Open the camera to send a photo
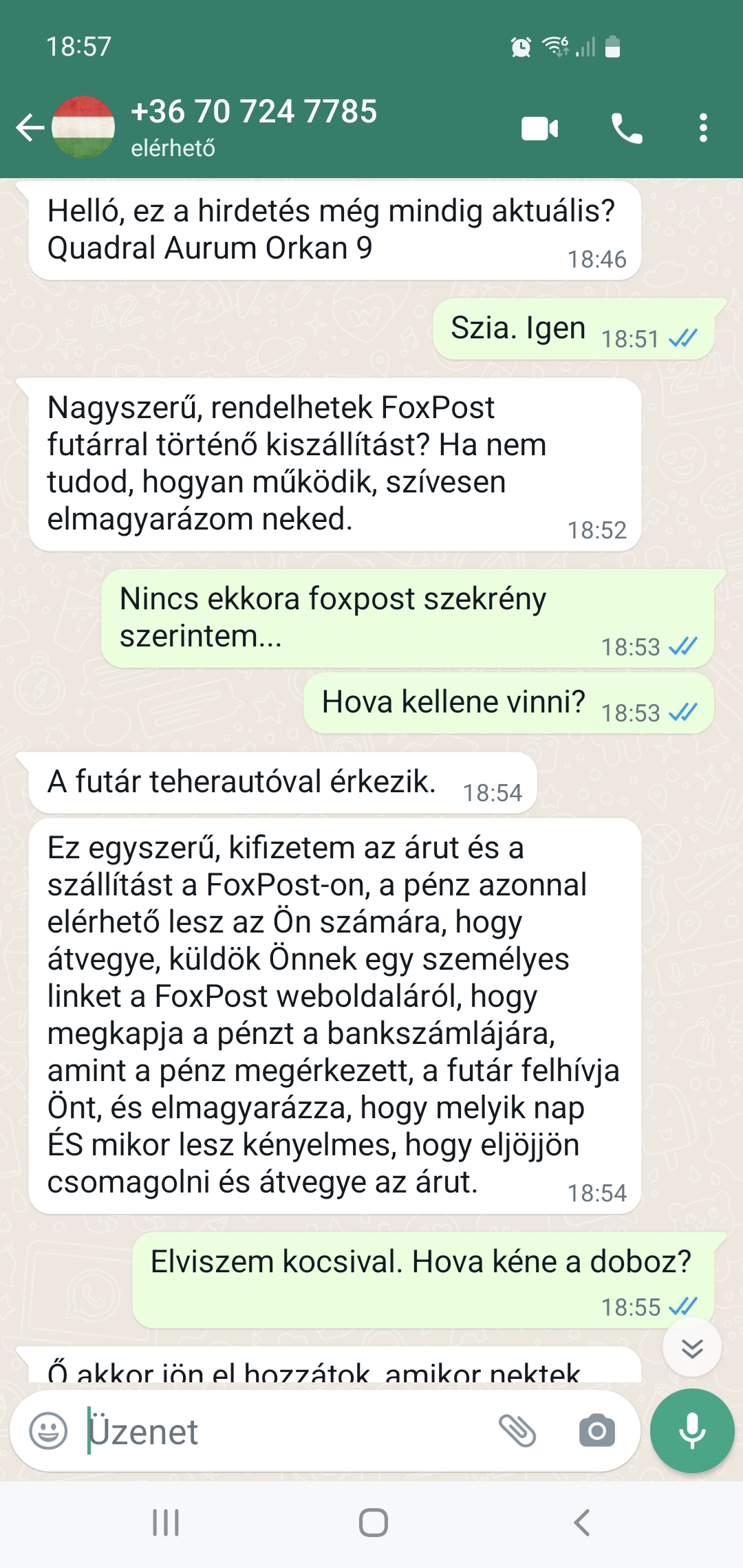 596,1431
